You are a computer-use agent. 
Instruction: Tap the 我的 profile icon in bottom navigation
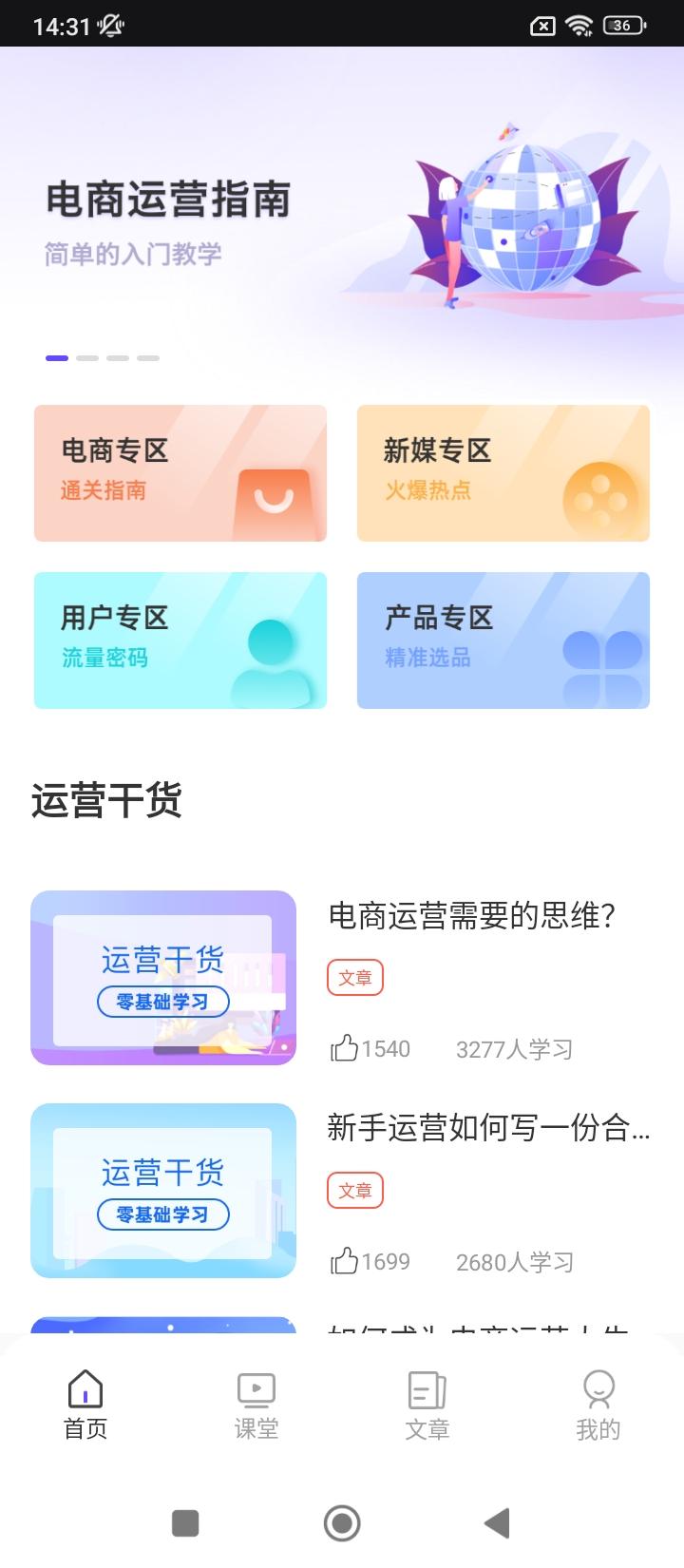[x=598, y=1387]
